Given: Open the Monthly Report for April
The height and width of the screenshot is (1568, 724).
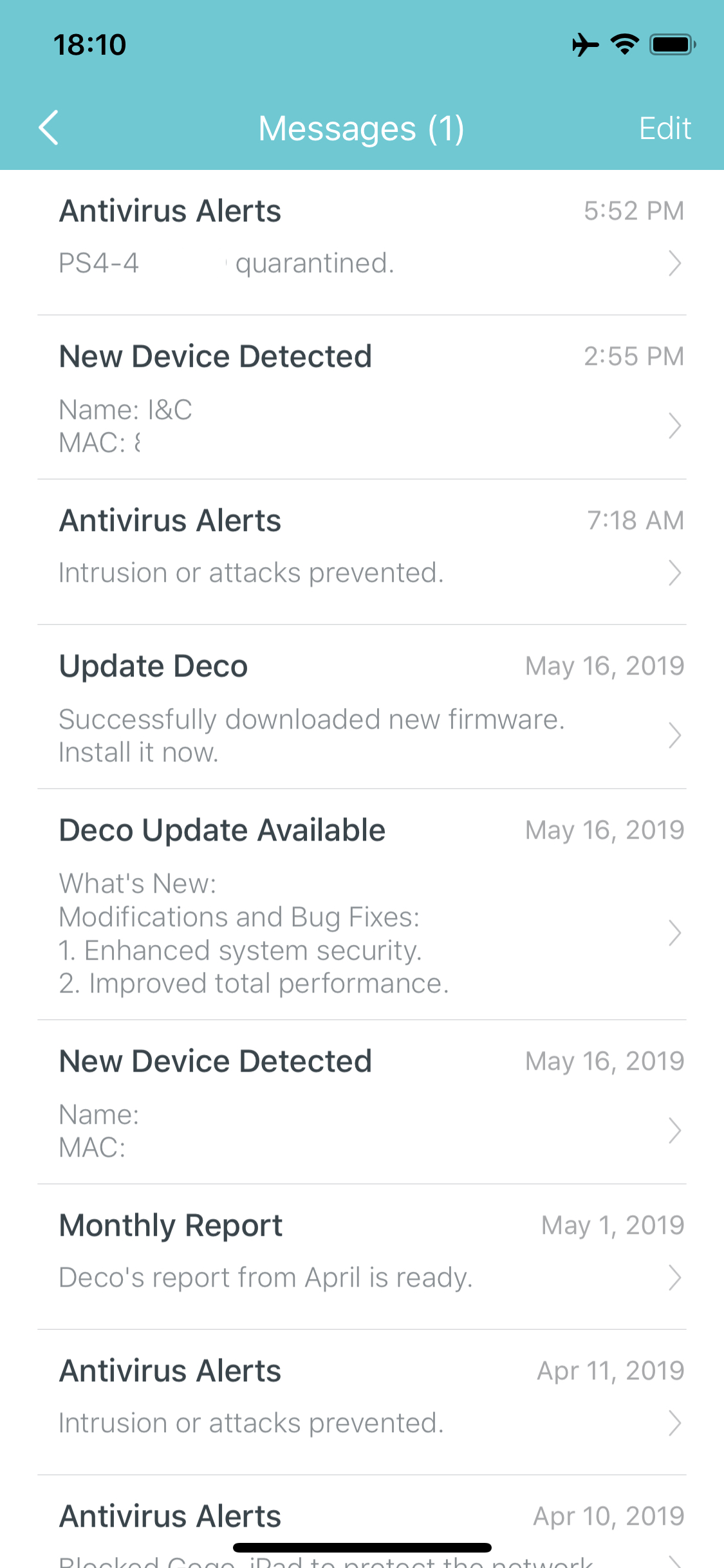Looking at the screenshot, I should [x=362, y=1256].
